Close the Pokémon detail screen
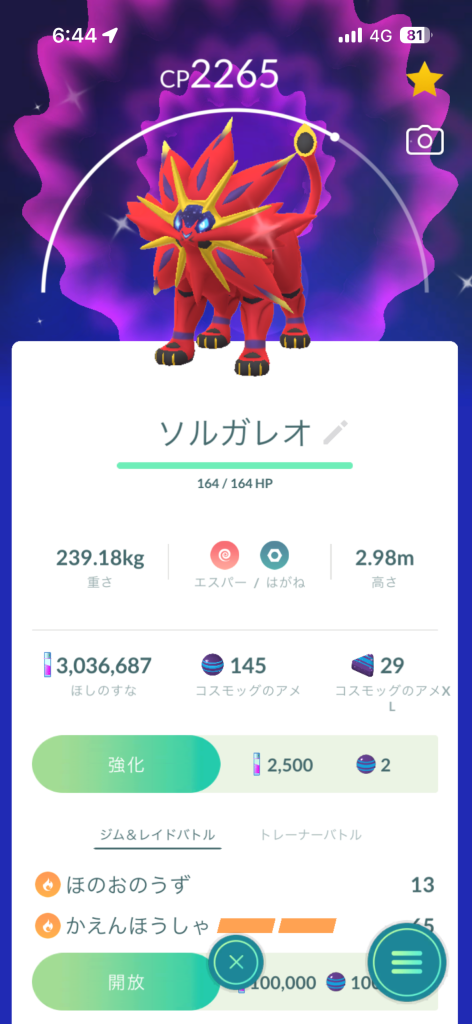 point(236,961)
